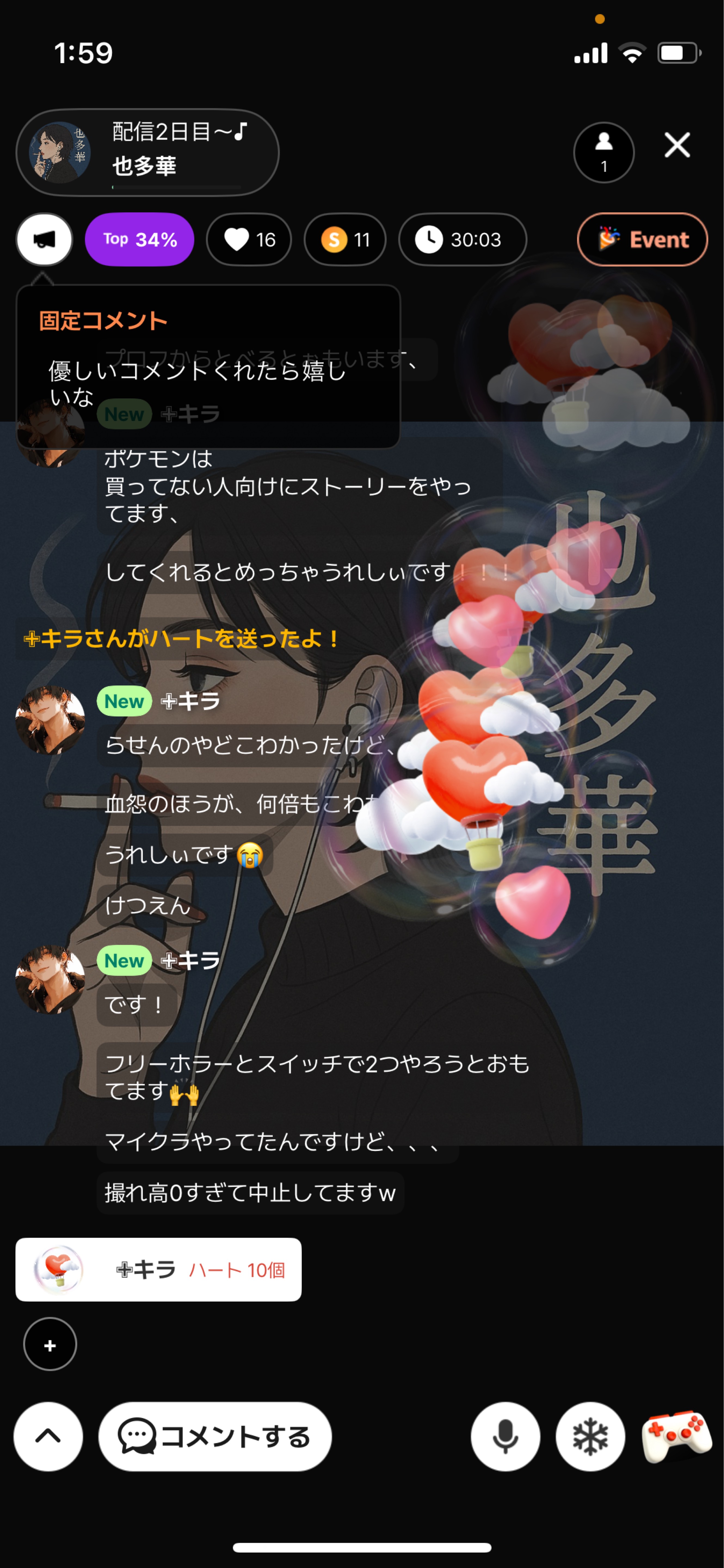724x1568 pixels.
Task: Select the megaphone pinned comment icon
Action: click(x=44, y=239)
